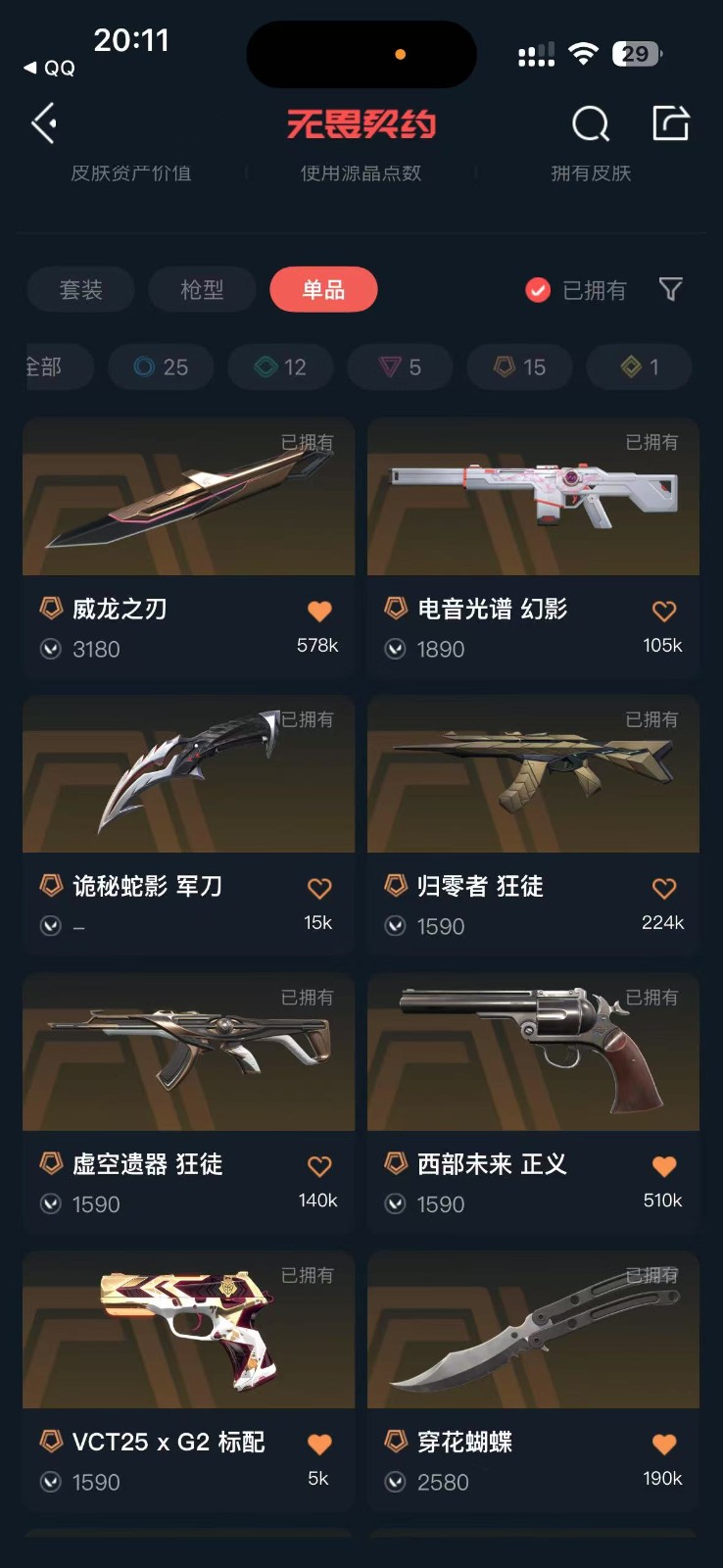
Task: Open the filter funnel icon
Action: [x=671, y=289]
